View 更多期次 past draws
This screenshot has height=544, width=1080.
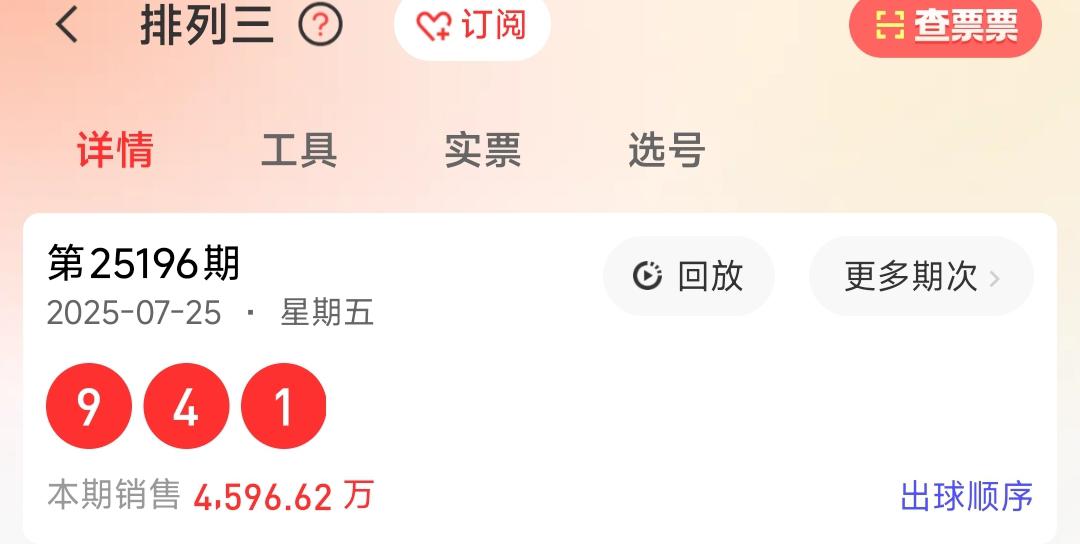pos(921,276)
